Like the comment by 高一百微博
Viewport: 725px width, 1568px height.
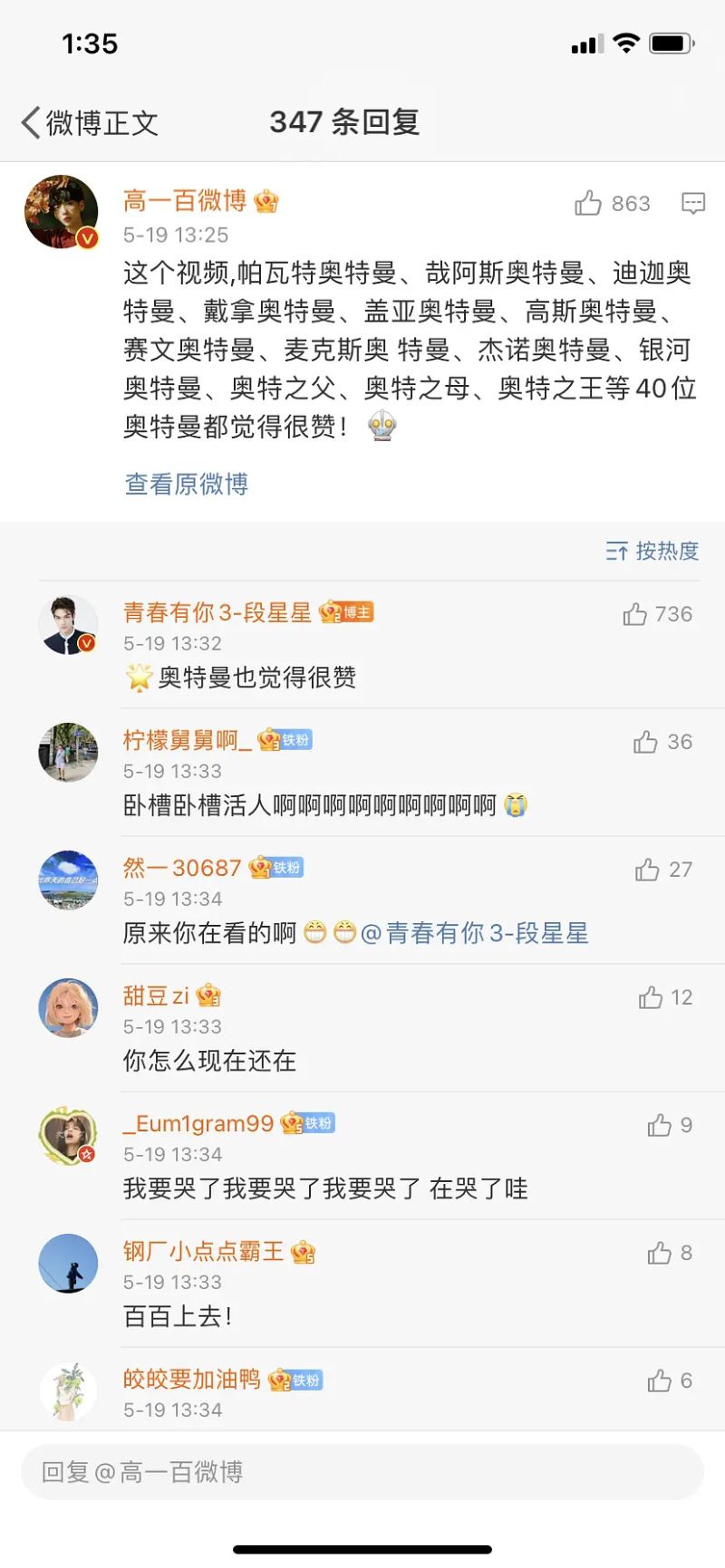(x=589, y=204)
